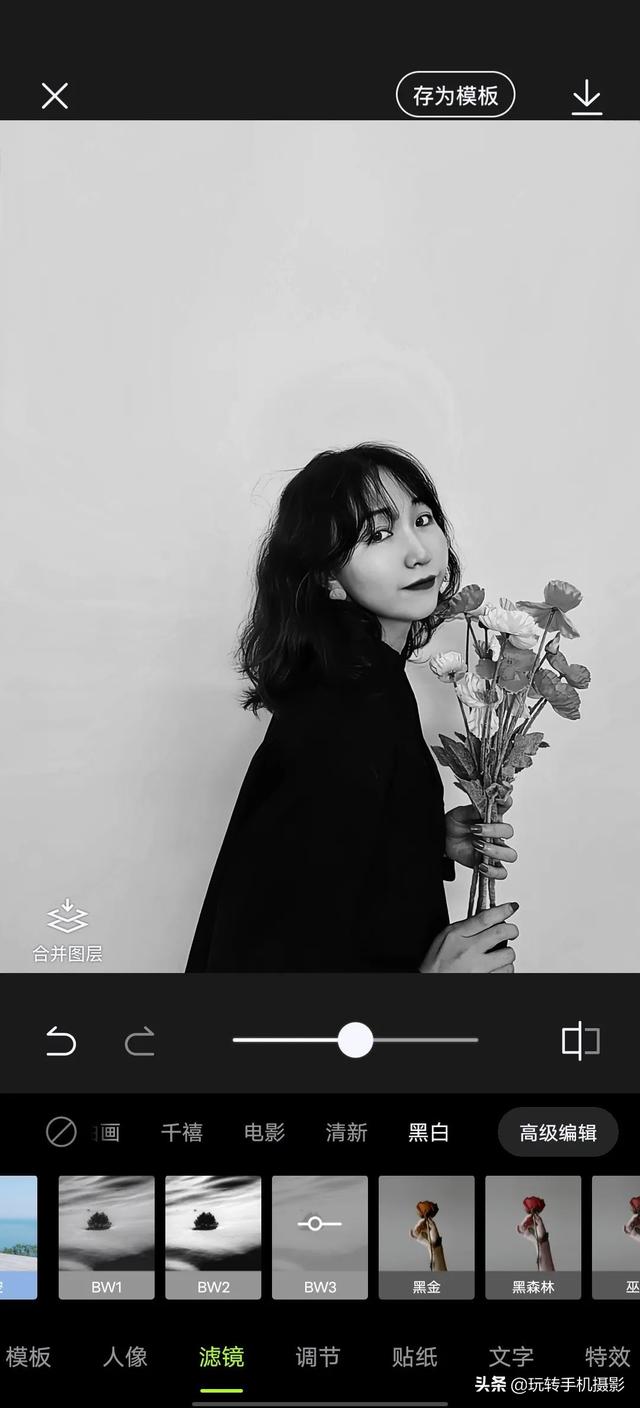
Task: Tap the filter intensity slider
Action: (355, 1040)
